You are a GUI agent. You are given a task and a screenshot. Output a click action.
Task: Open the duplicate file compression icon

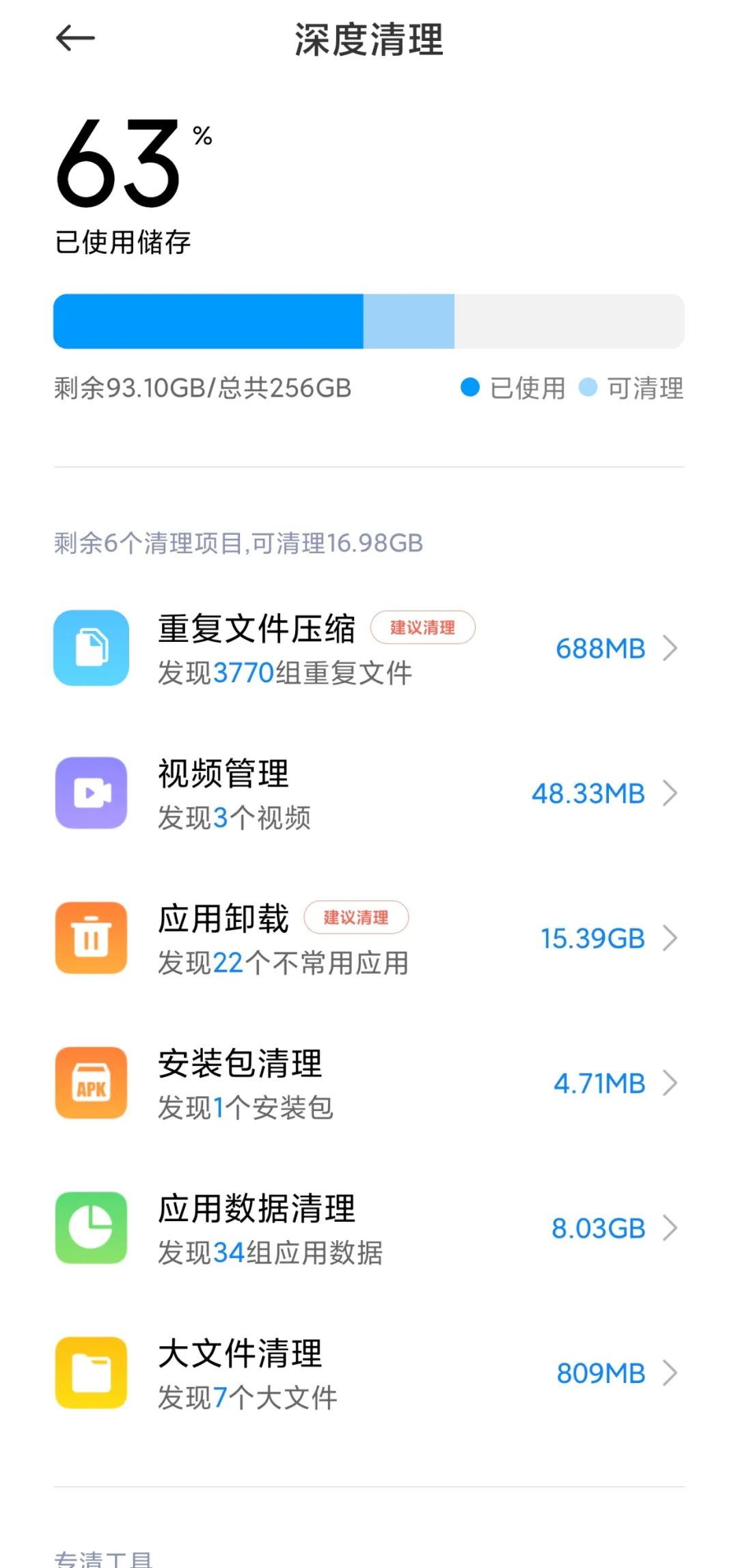pyautogui.click(x=91, y=648)
